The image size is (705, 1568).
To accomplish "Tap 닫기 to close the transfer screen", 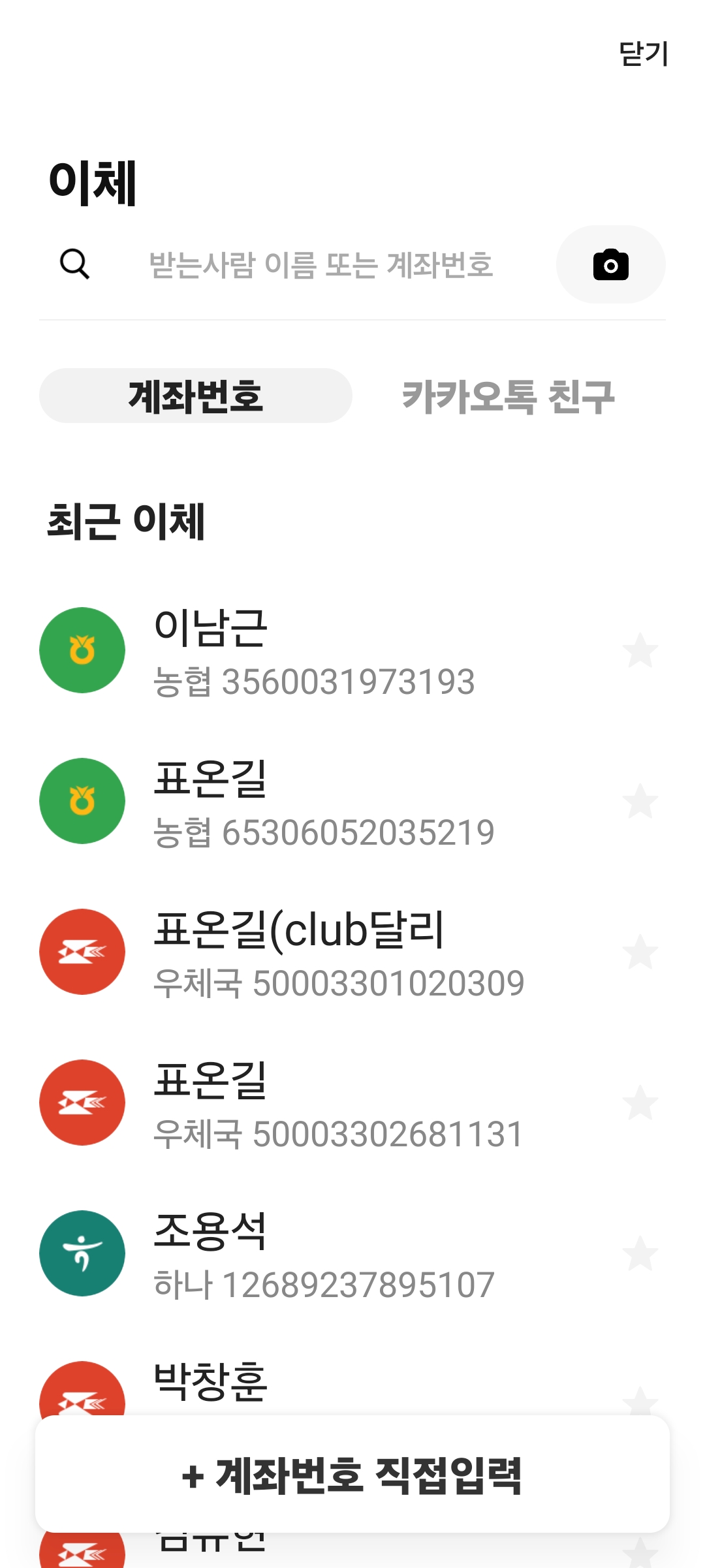I will pos(643,54).
